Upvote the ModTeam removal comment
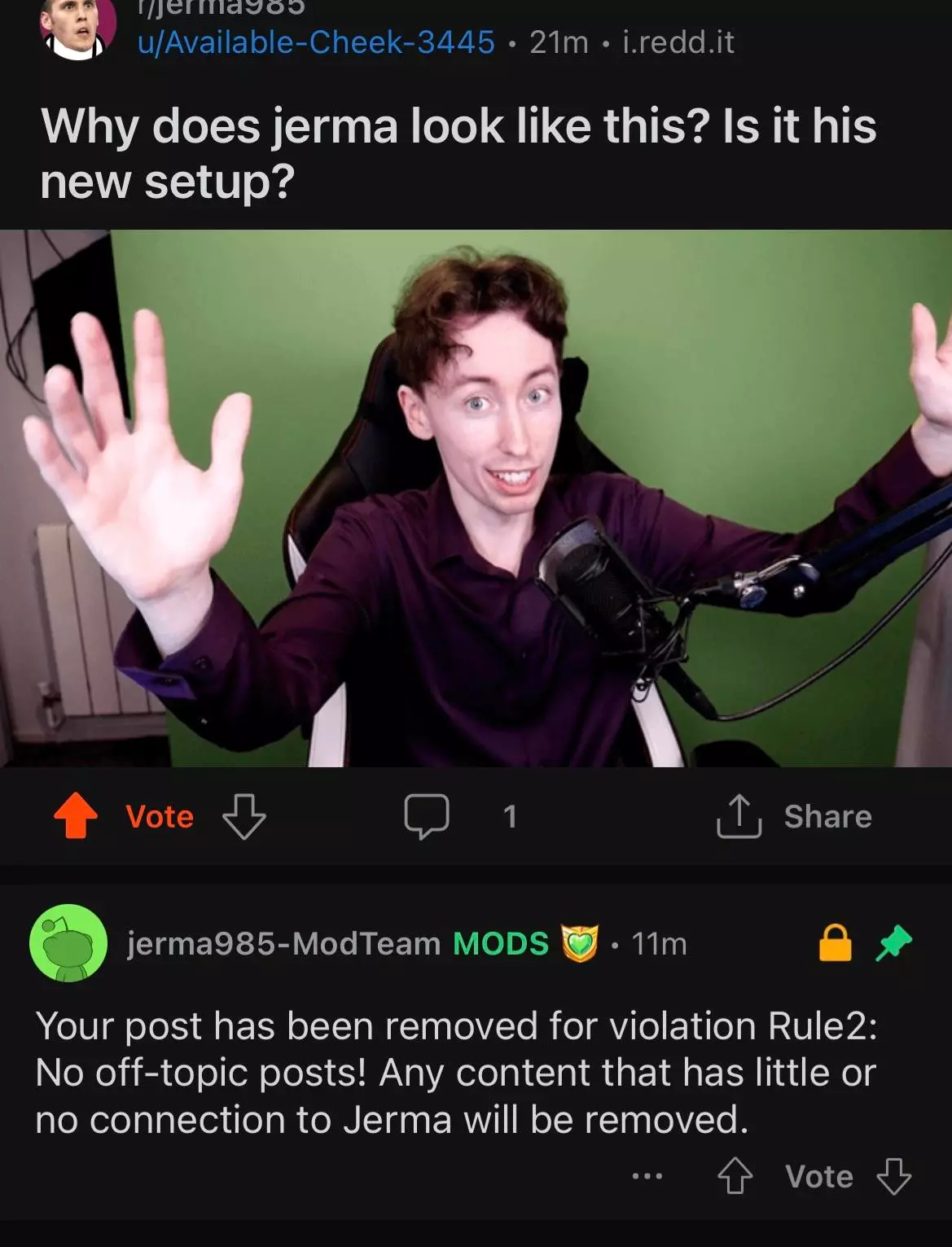952x1247 pixels. point(735,1176)
